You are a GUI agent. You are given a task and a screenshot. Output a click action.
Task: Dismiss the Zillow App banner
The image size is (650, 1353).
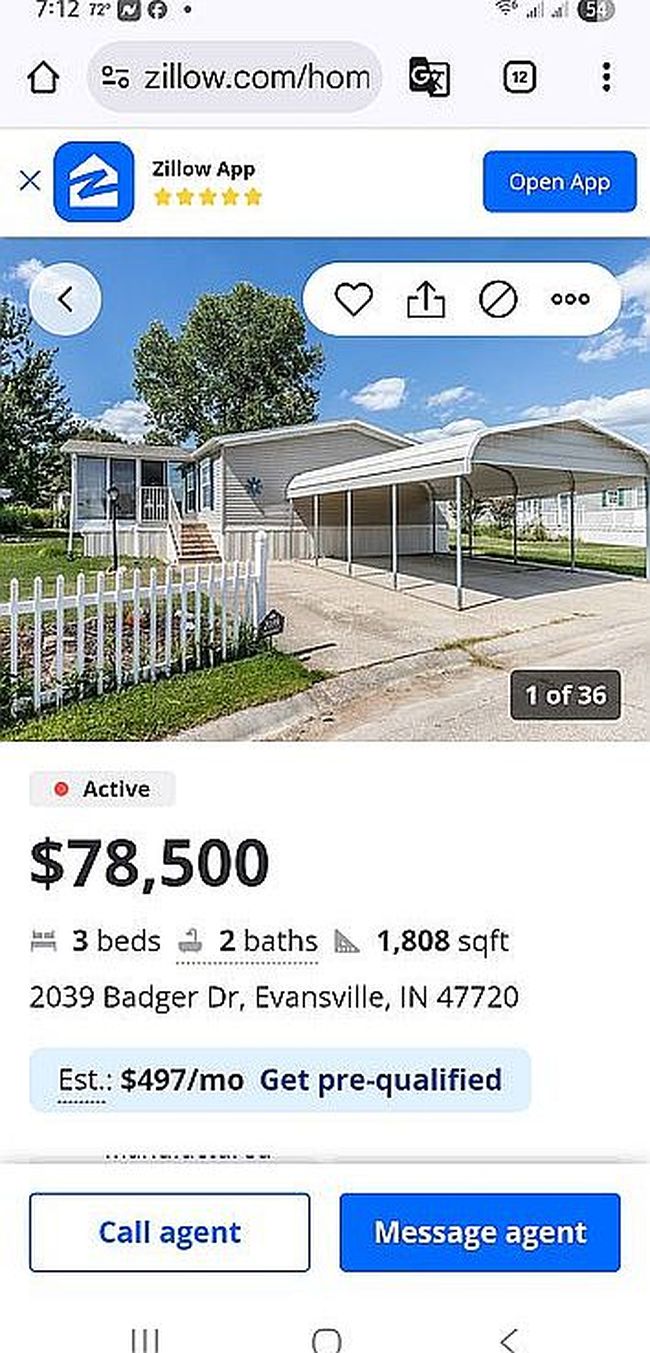point(30,181)
